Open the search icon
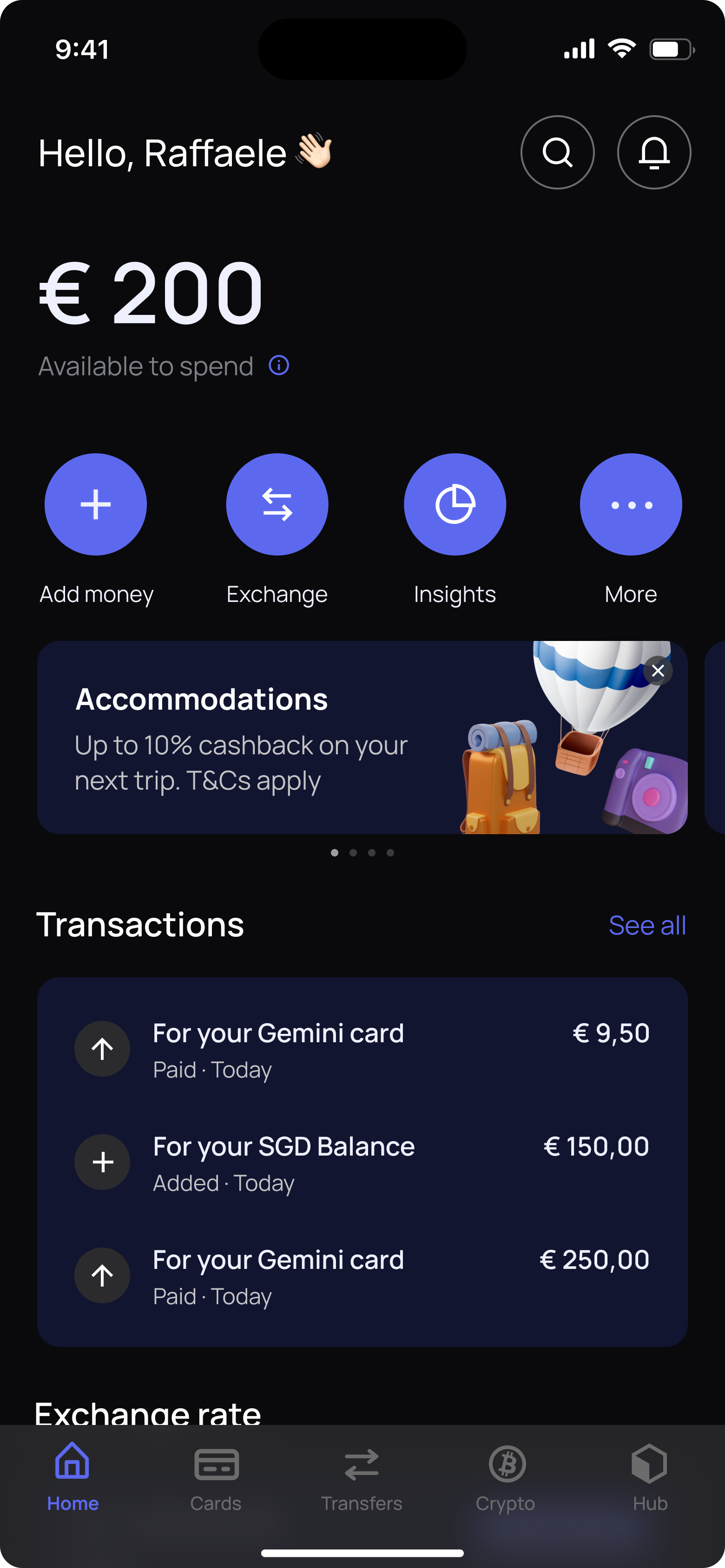The height and width of the screenshot is (1568, 725). pos(557,152)
